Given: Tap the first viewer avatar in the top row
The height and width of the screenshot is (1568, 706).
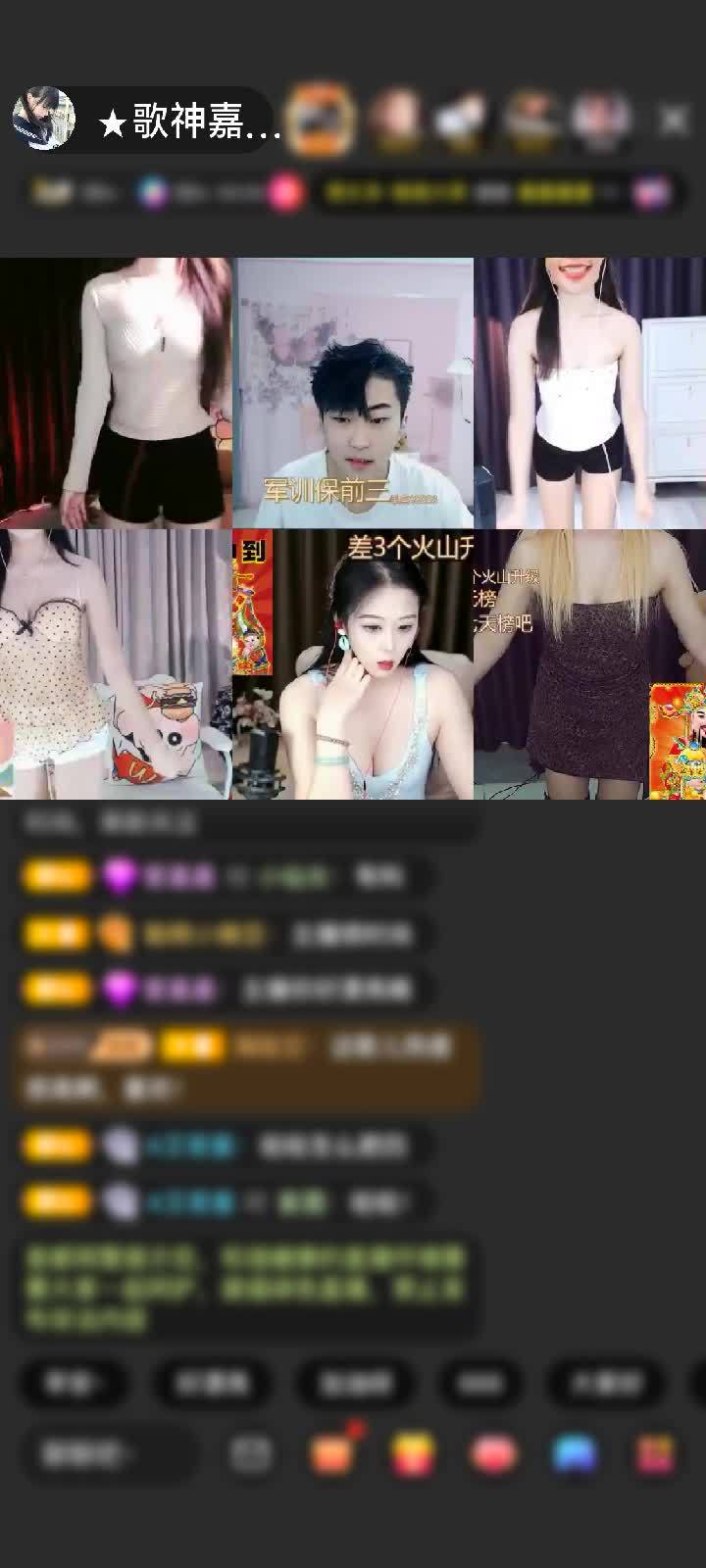Looking at the screenshot, I should pos(319,118).
